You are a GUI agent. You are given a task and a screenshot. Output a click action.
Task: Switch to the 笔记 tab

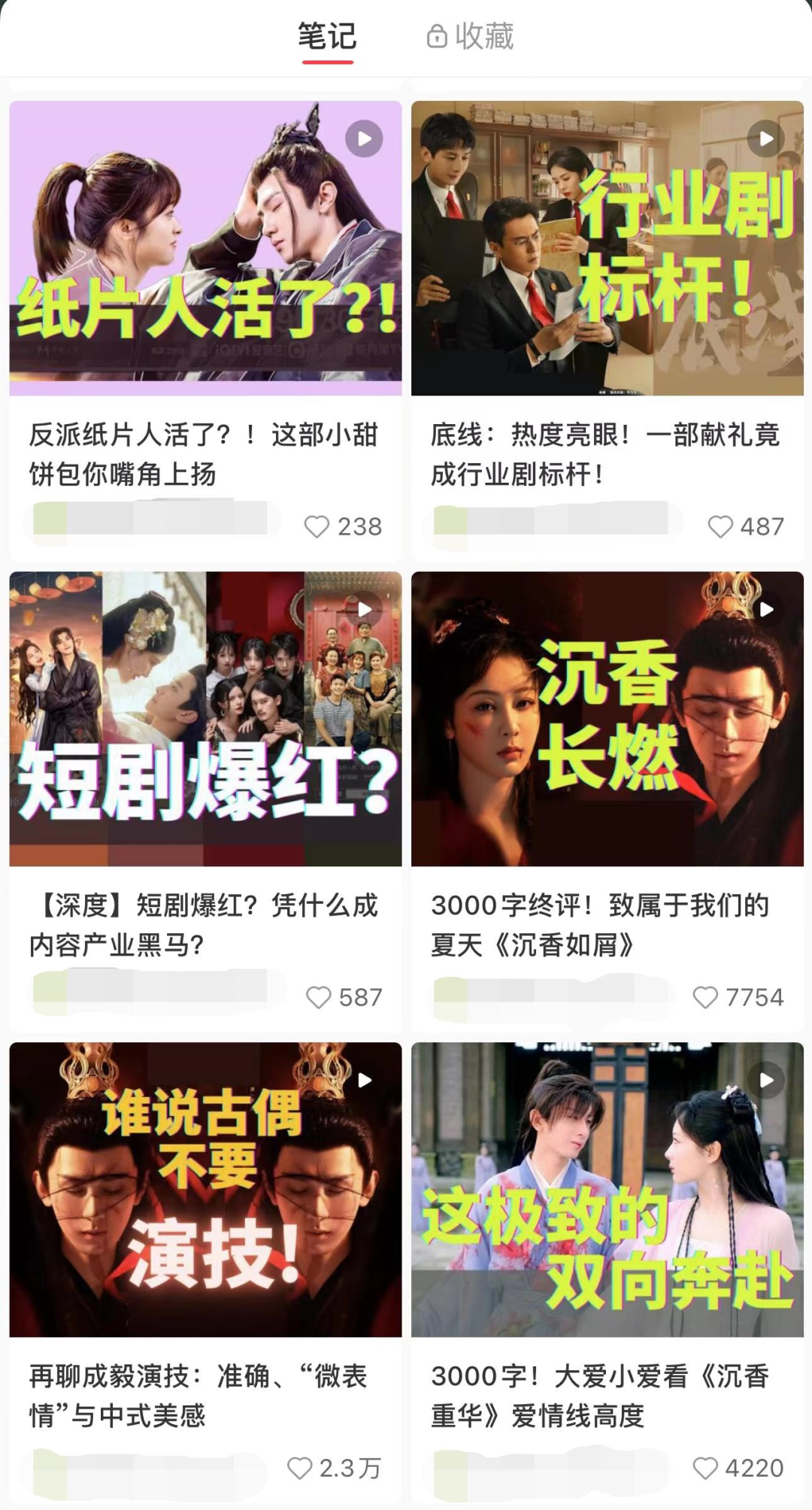click(327, 36)
